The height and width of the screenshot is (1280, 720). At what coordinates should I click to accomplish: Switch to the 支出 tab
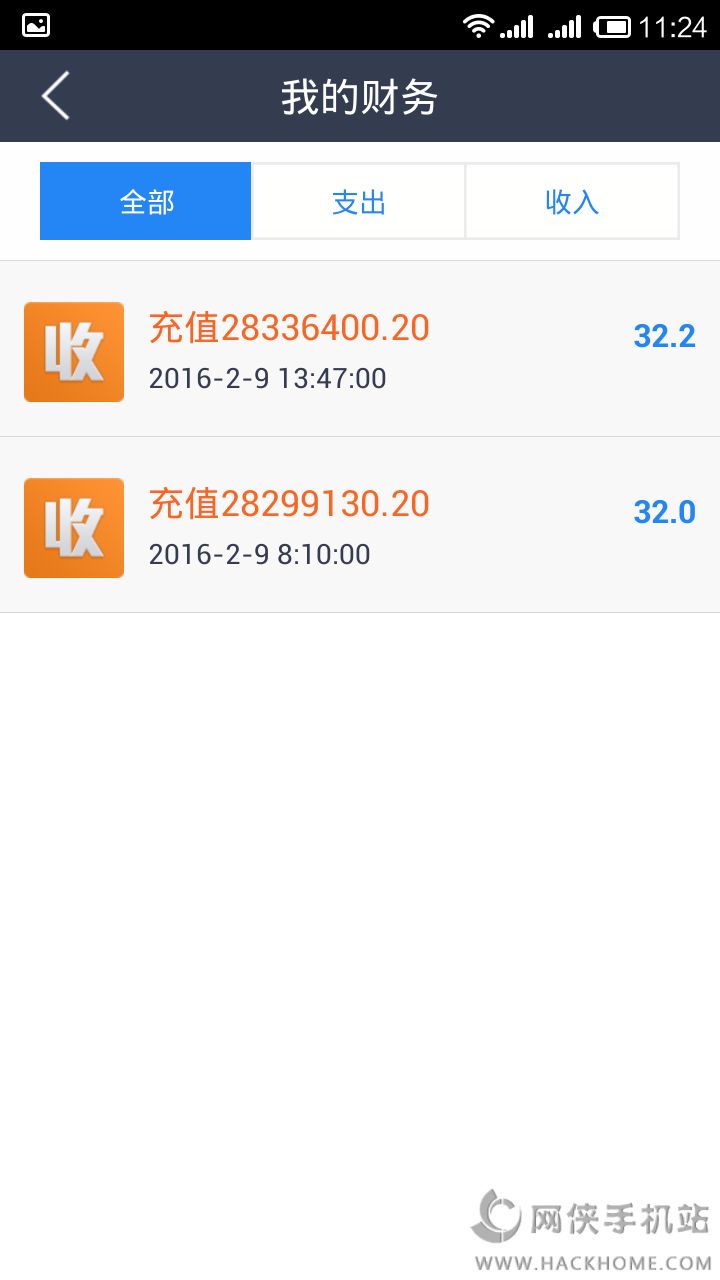coord(358,202)
